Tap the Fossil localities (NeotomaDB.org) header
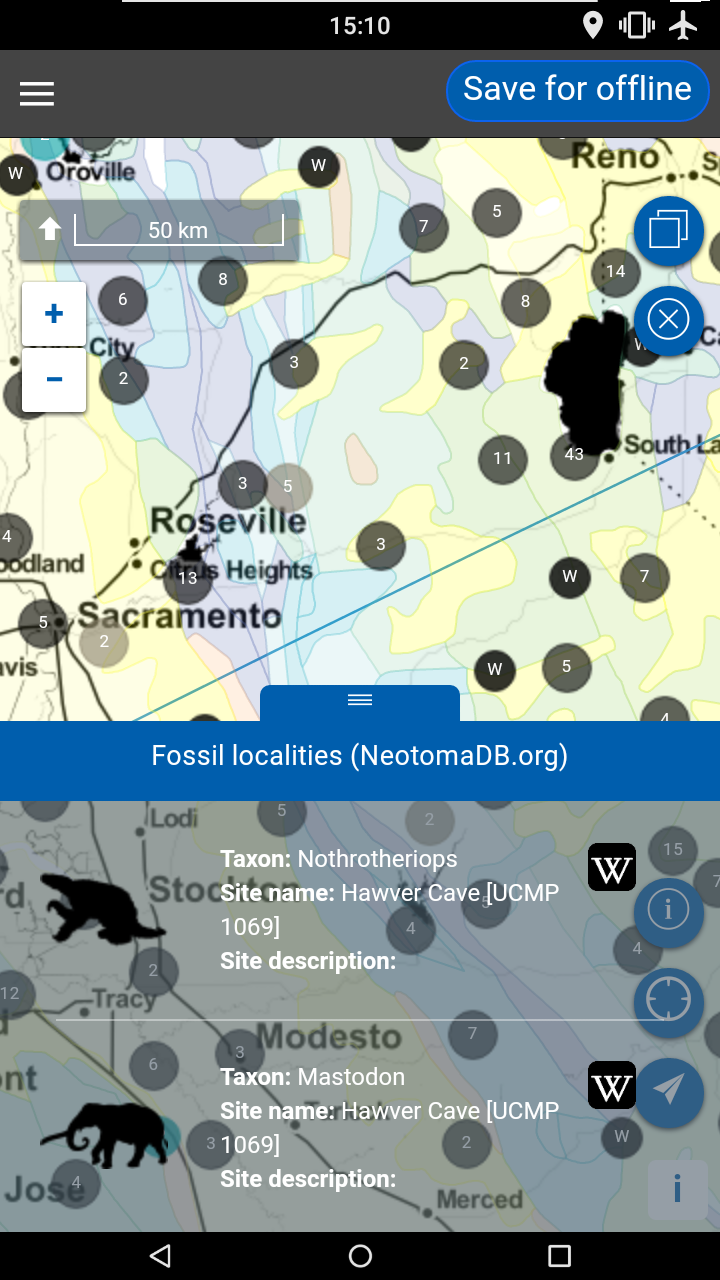This screenshot has width=720, height=1280. [x=360, y=756]
